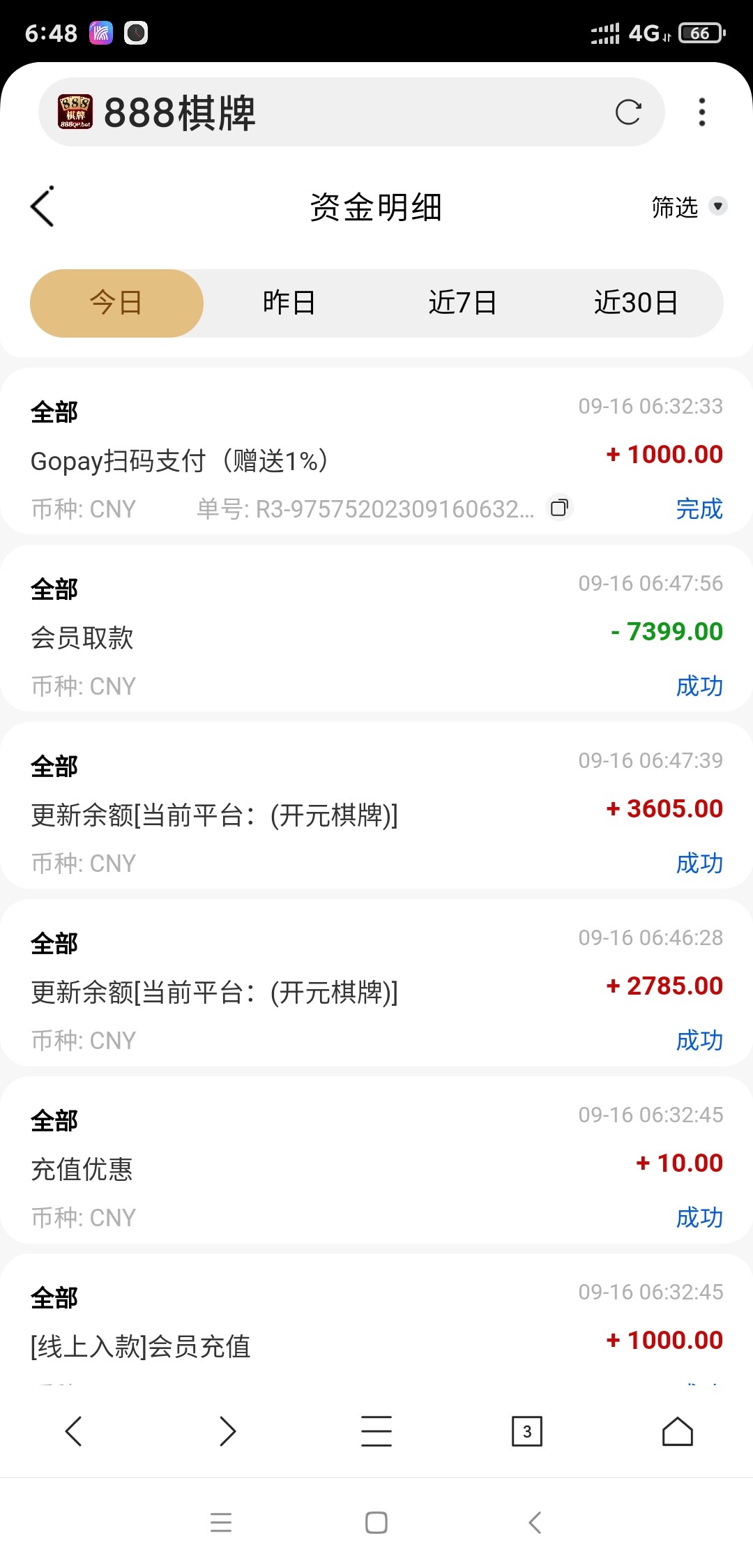The height and width of the screenshot is (1568, 753).
Task: Tap 成功 on the 会员取款 record
Action: (699, 686)
